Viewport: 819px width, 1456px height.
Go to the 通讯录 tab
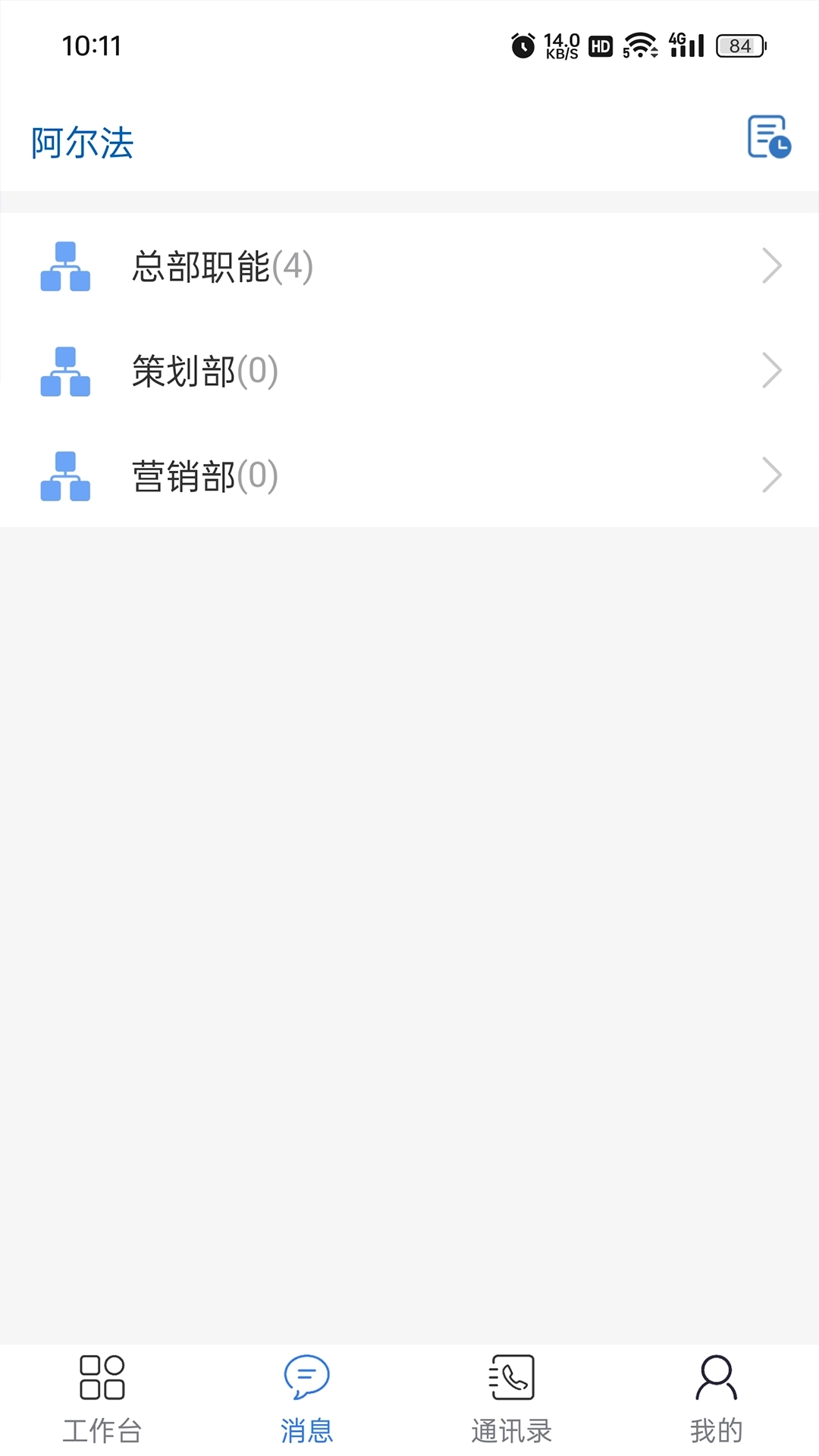(x=512, y=1399)
